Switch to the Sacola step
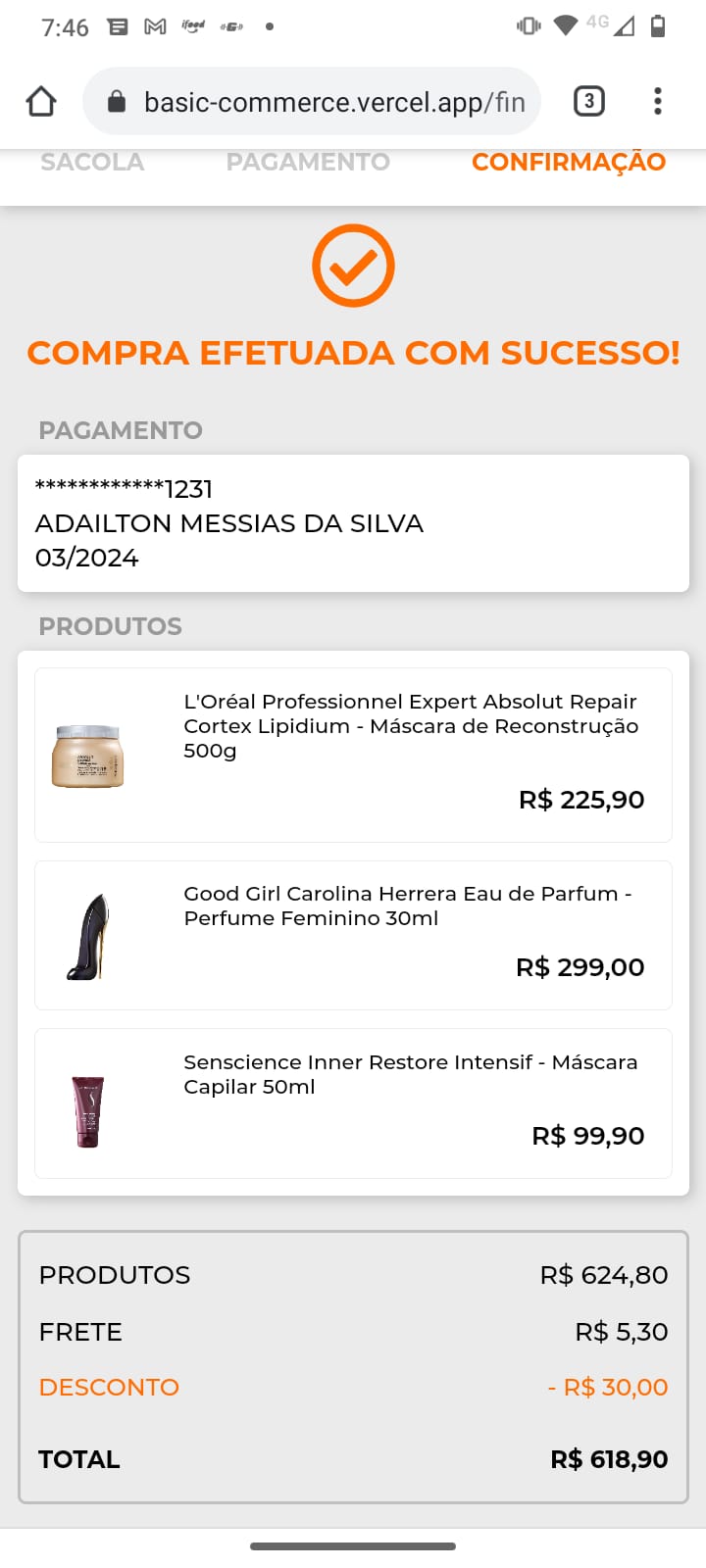The image size is (706, 1568). [92, 163]
